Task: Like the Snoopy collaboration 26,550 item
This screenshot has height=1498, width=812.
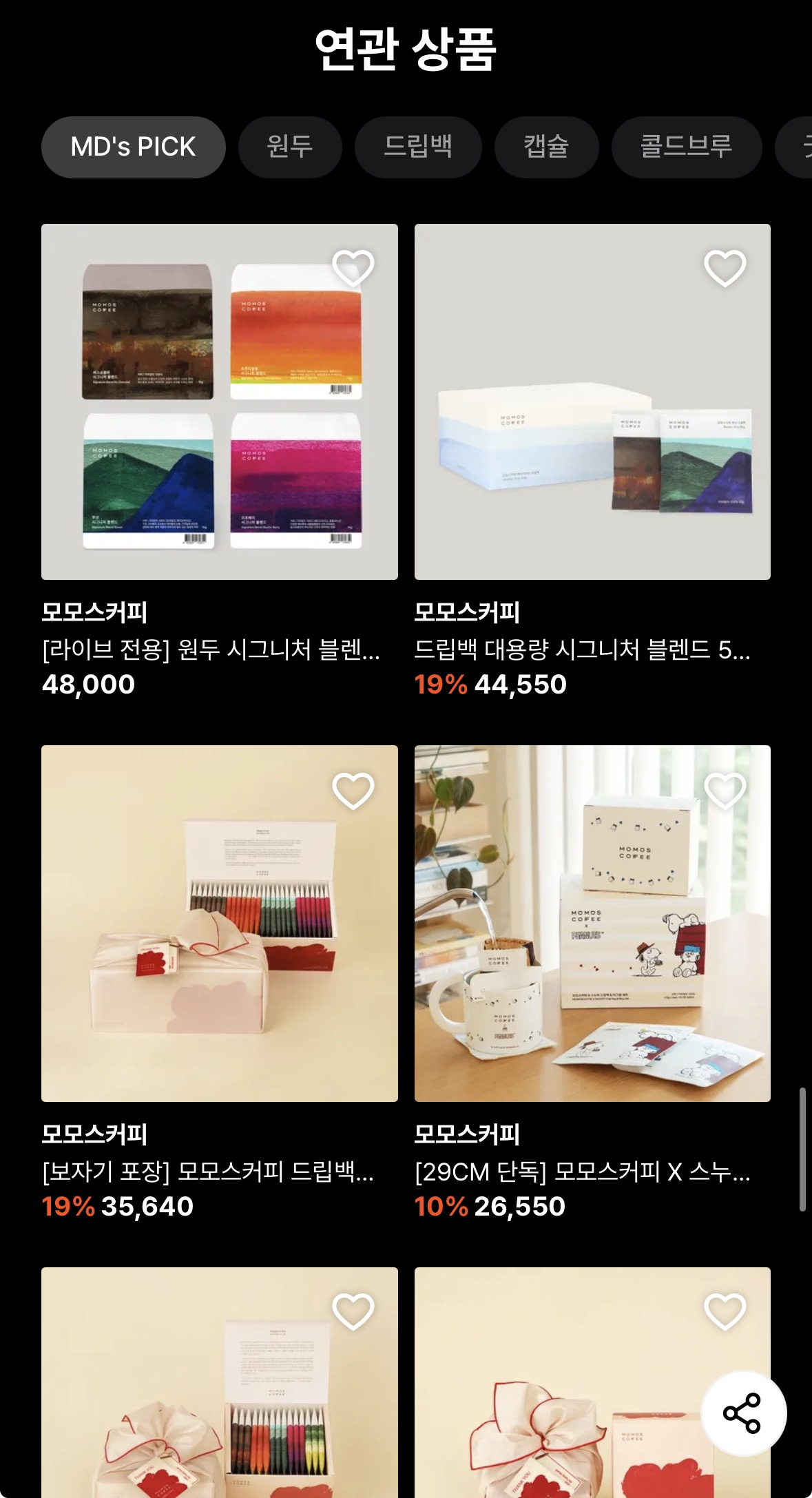Action: pos(725,790)
